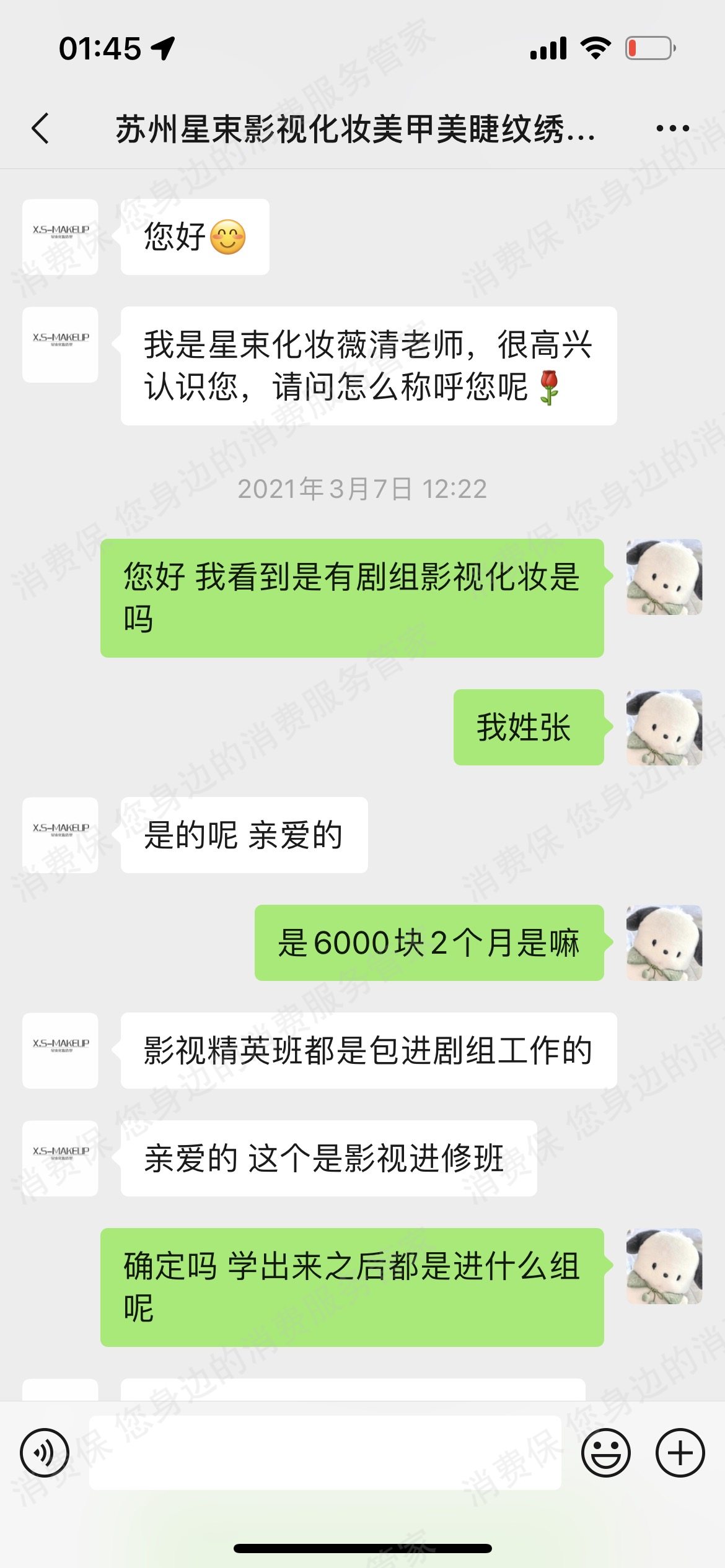Focus the message text field
This screenshot has height=1568, width=725.
pyautogui.click(x=325, y=1452)
